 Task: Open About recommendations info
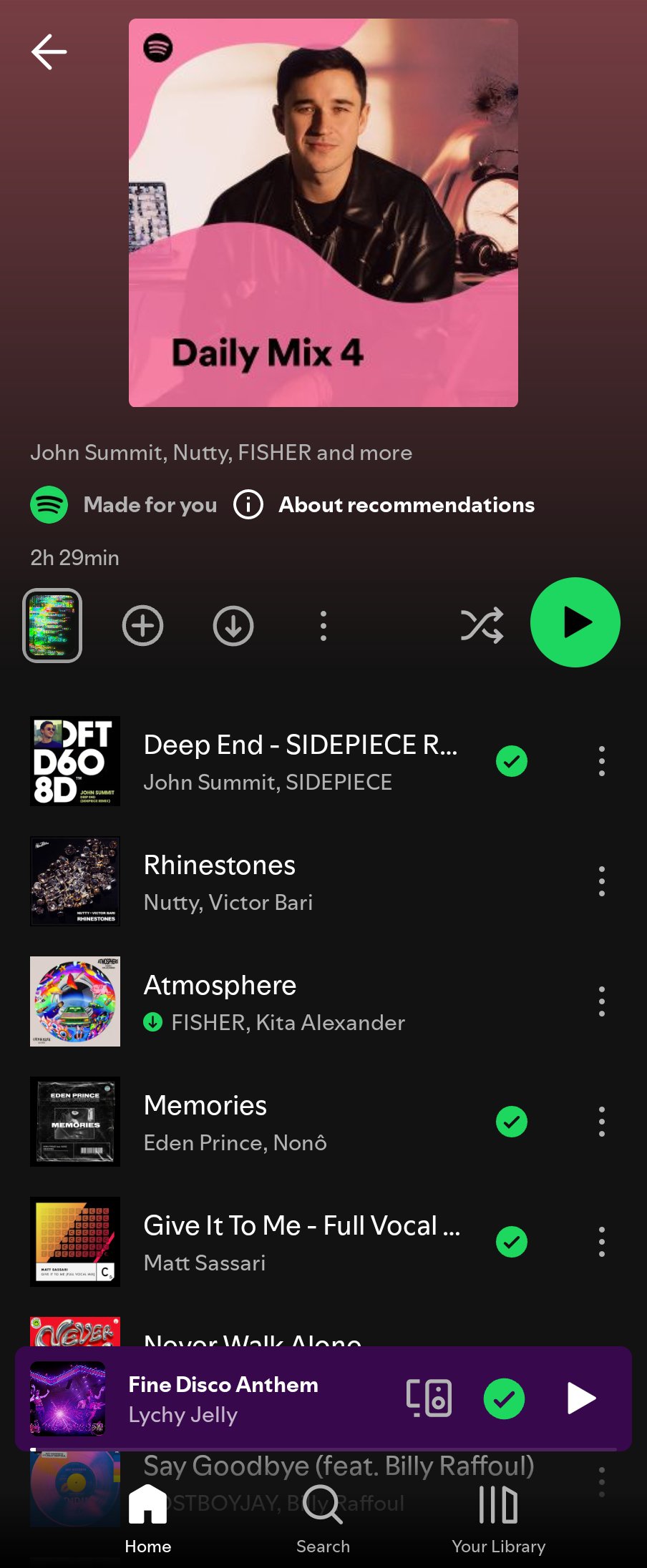click(384, 505)
